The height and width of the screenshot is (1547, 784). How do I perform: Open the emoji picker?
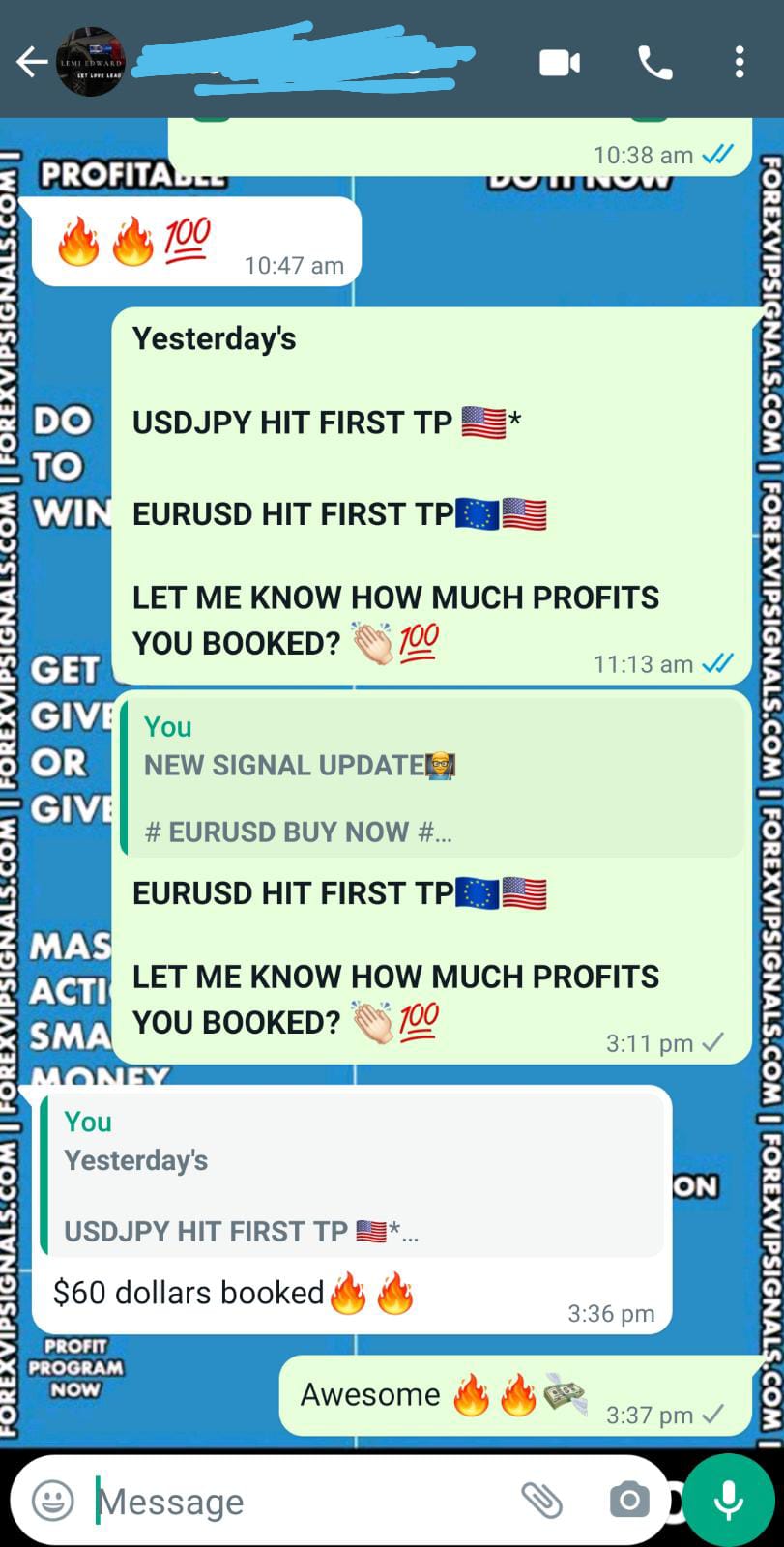[x=53, y=1501]
